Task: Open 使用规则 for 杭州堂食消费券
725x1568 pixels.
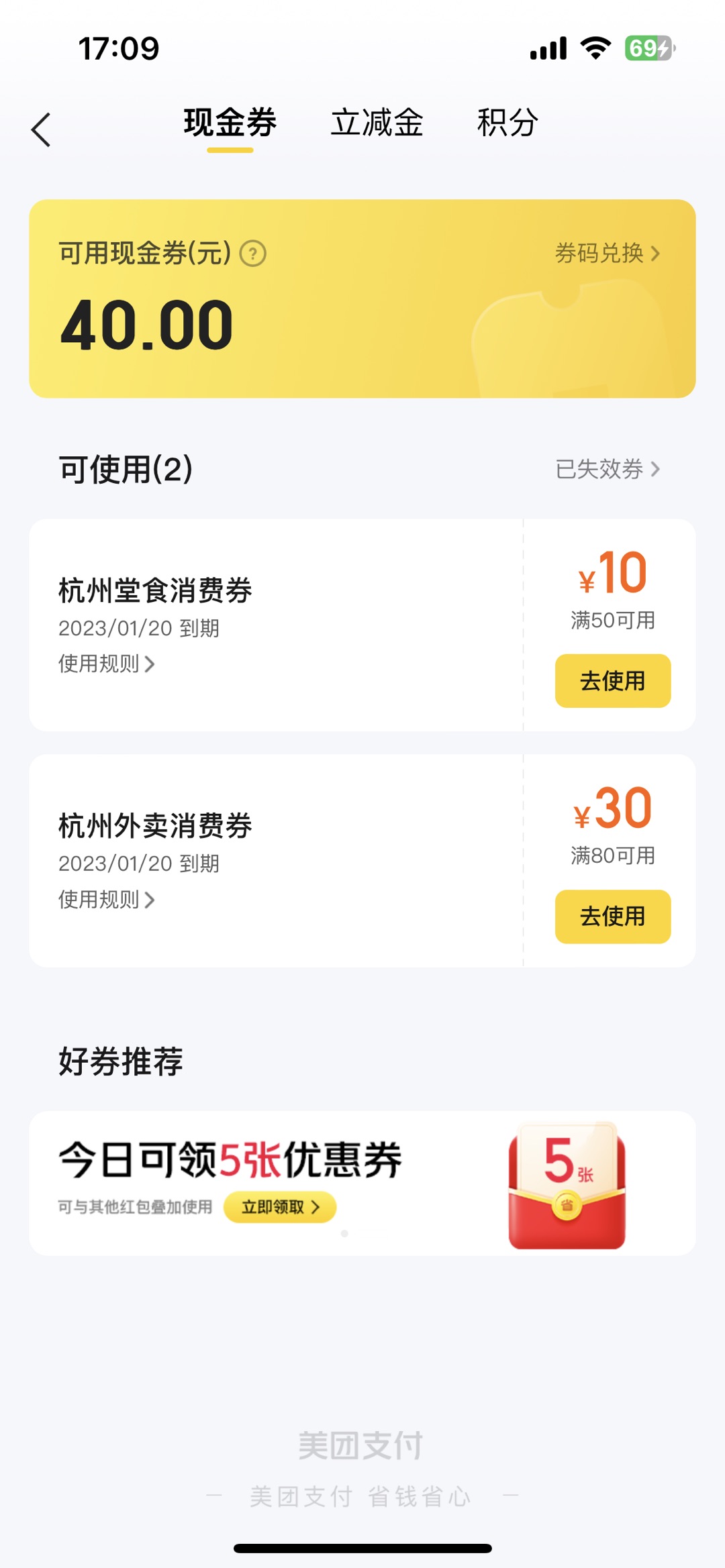Action: pos(106,664)
